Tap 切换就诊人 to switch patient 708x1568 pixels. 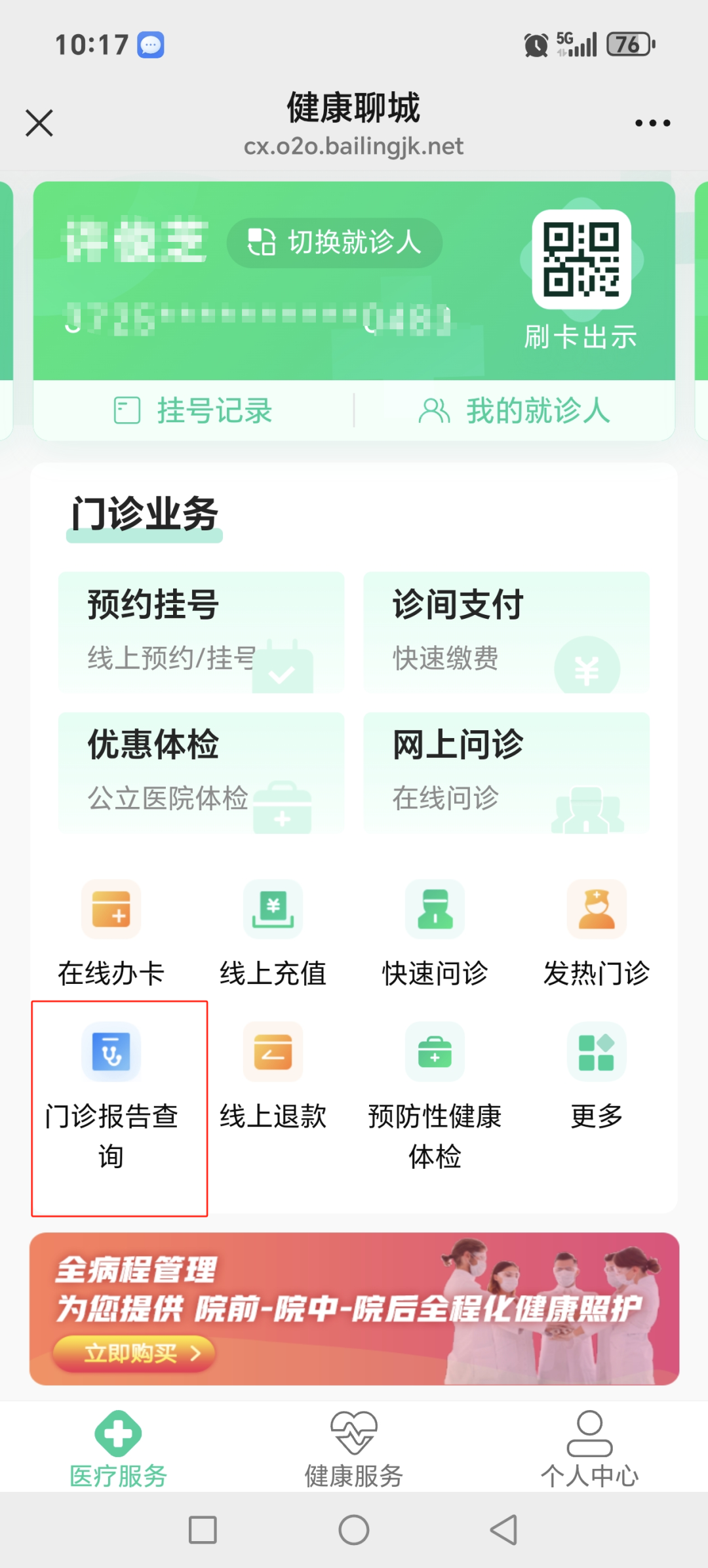click(334, 243)
